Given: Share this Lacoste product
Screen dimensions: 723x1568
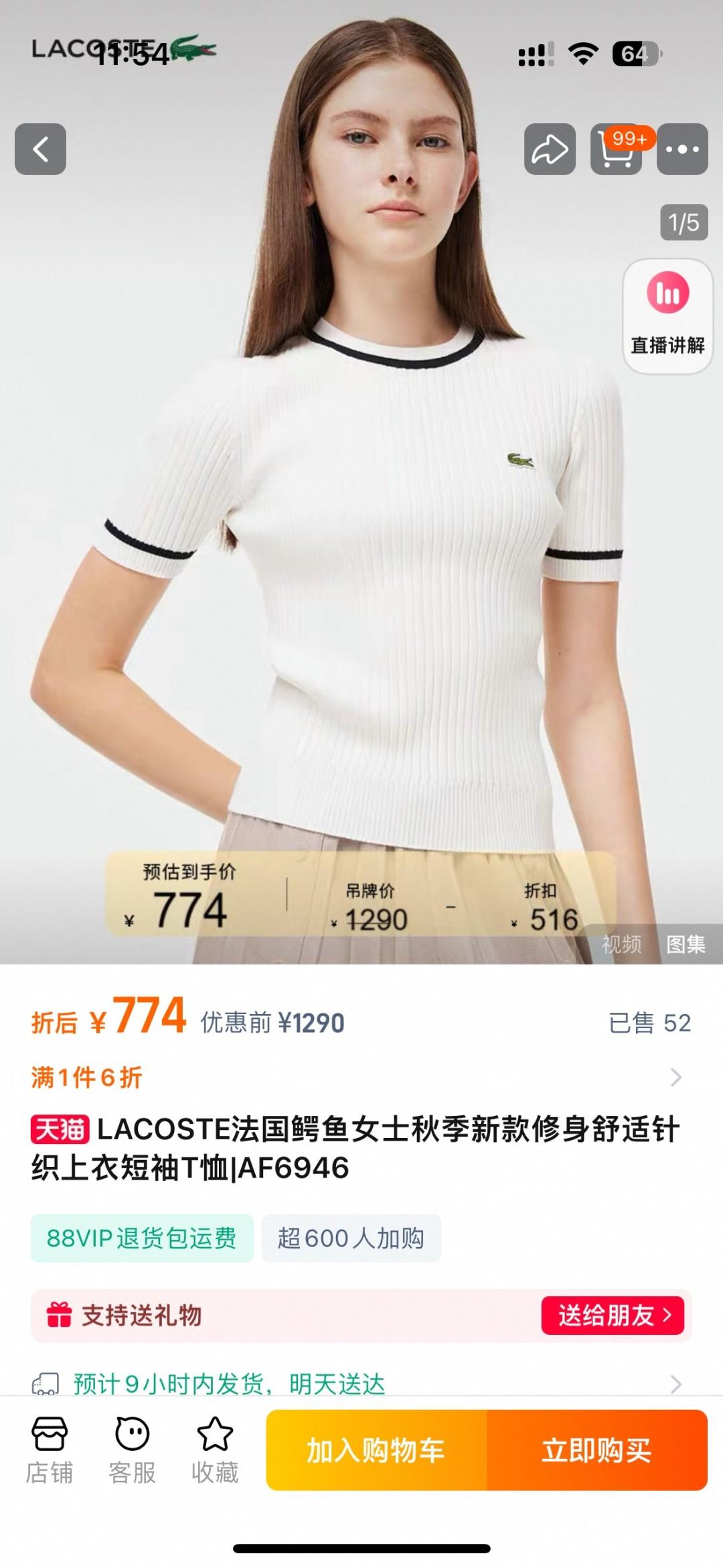Looking at the screenshot, I should (x=550, y=149).
